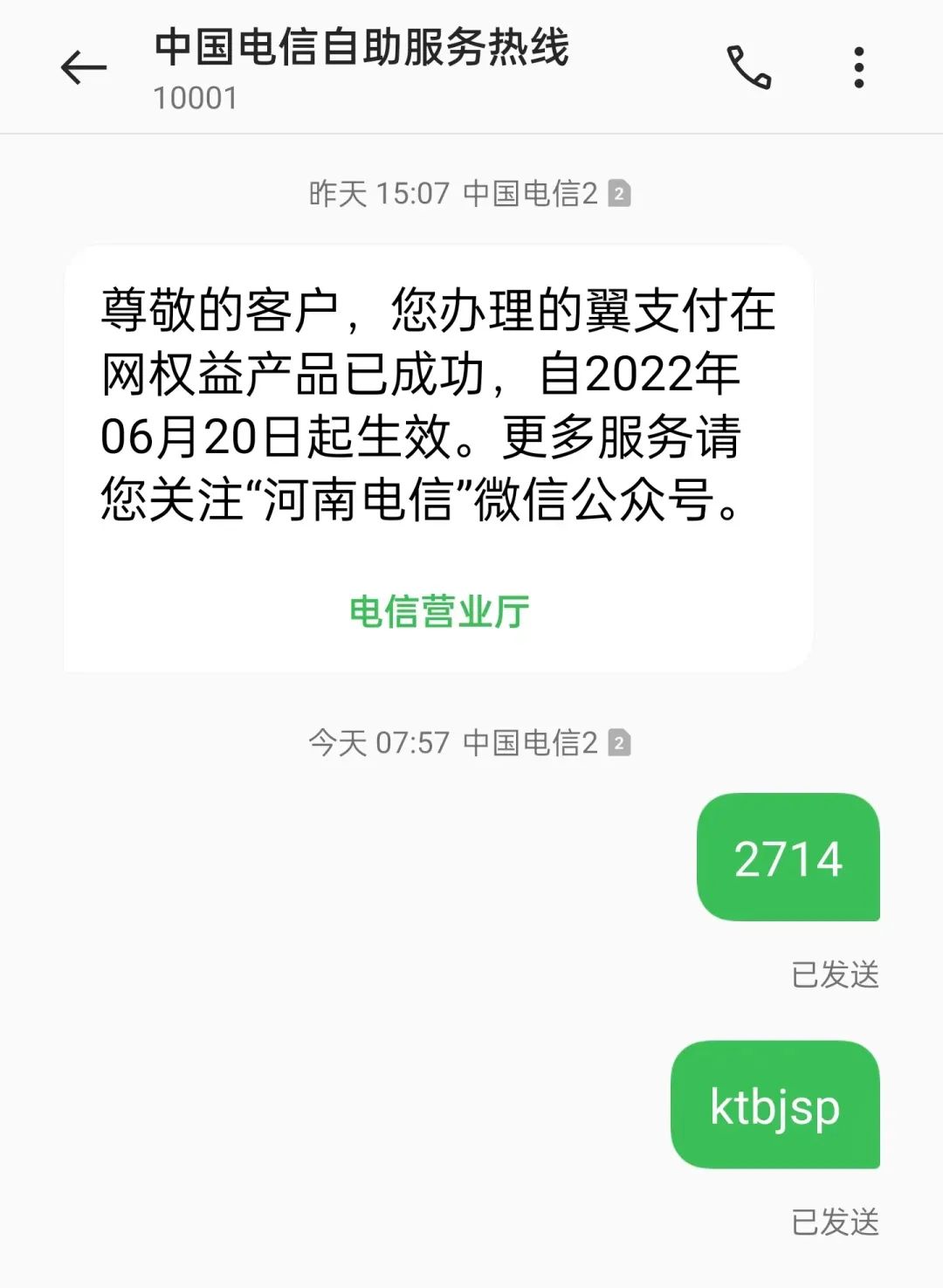Screen dimensions: 943x1288
Task: Select the green 电信营业厅 shortcut text
Action: click(x=440, y=611)
